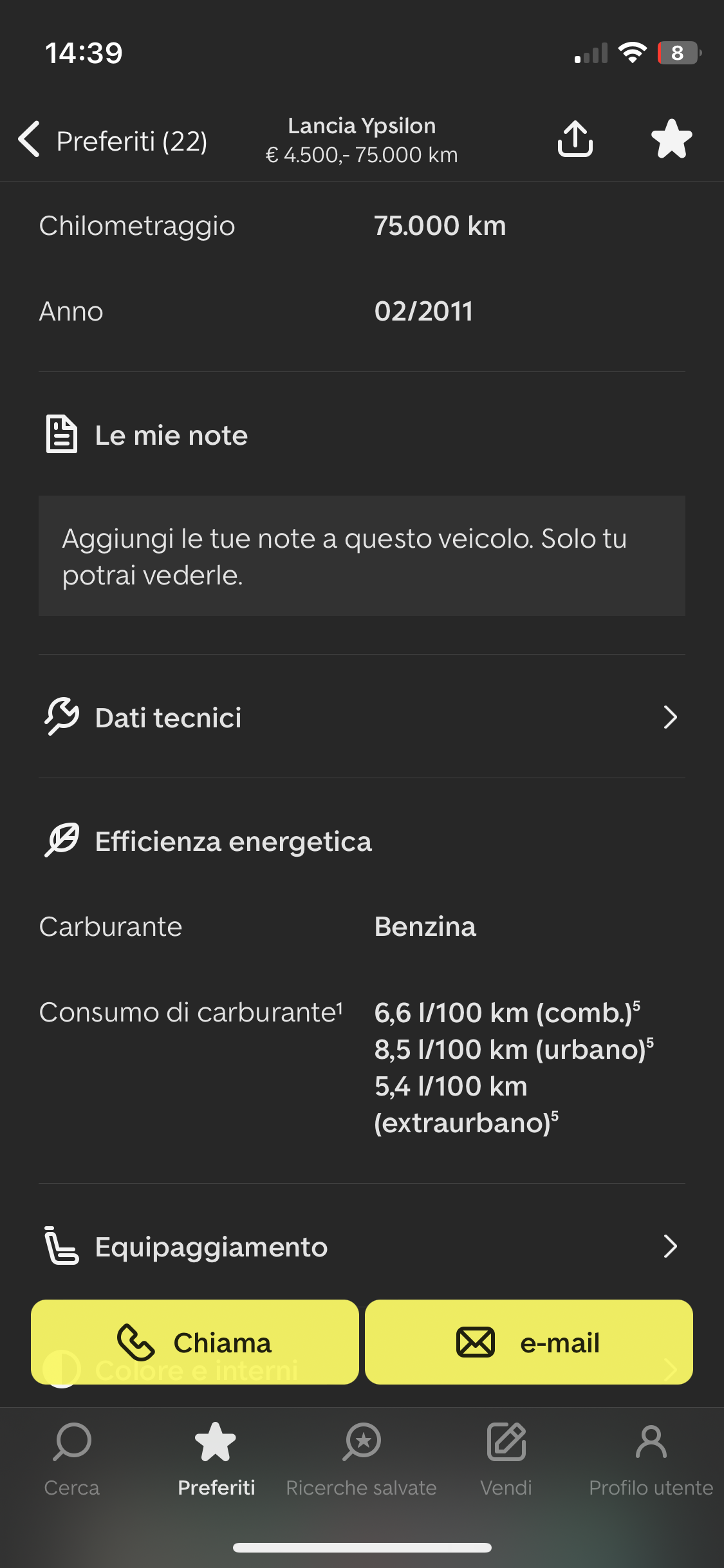The width and height of the screenshot is (724, 1568).
Task: Switch to the Cerca tab
Action: tap(72, 1460)
